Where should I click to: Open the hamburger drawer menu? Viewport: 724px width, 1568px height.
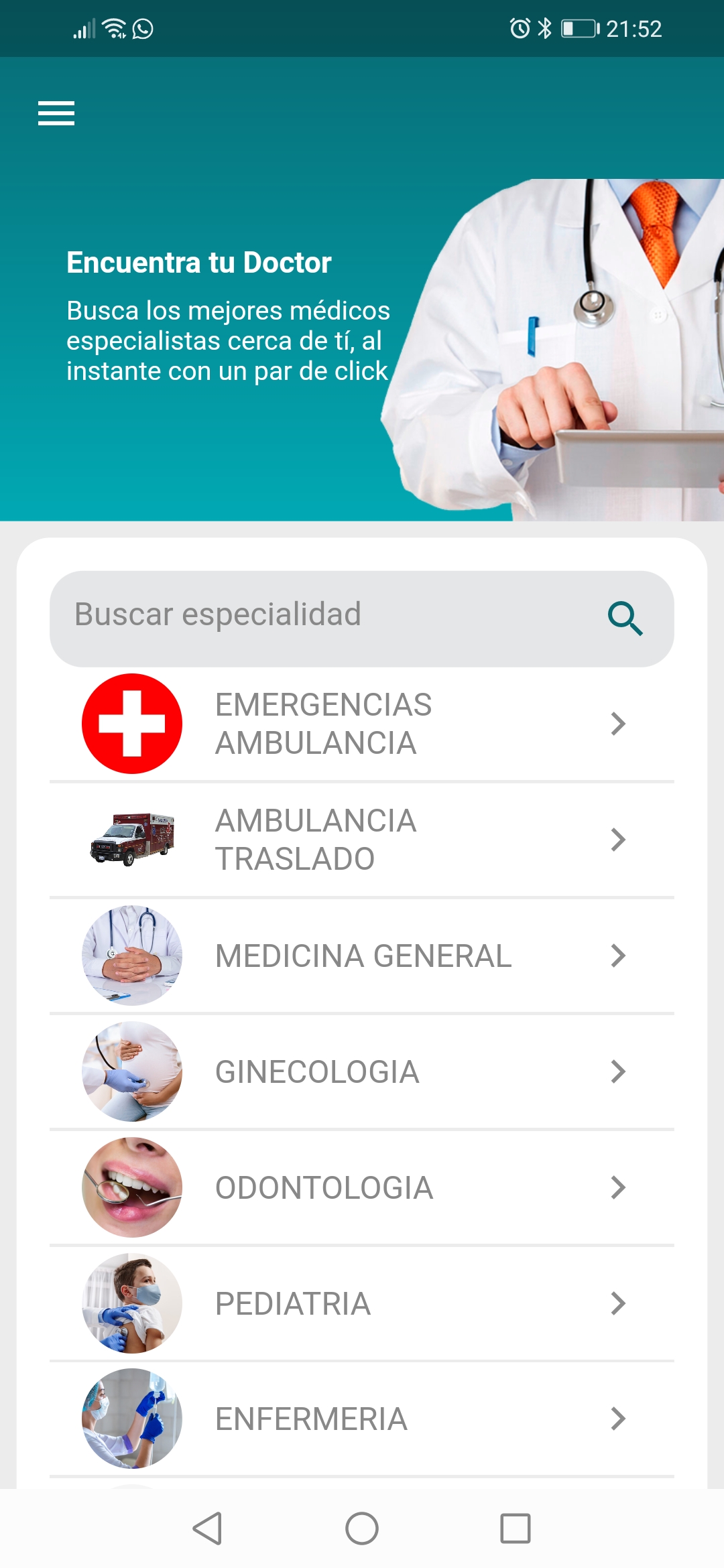pyautogui.click(x=56, y=113)
